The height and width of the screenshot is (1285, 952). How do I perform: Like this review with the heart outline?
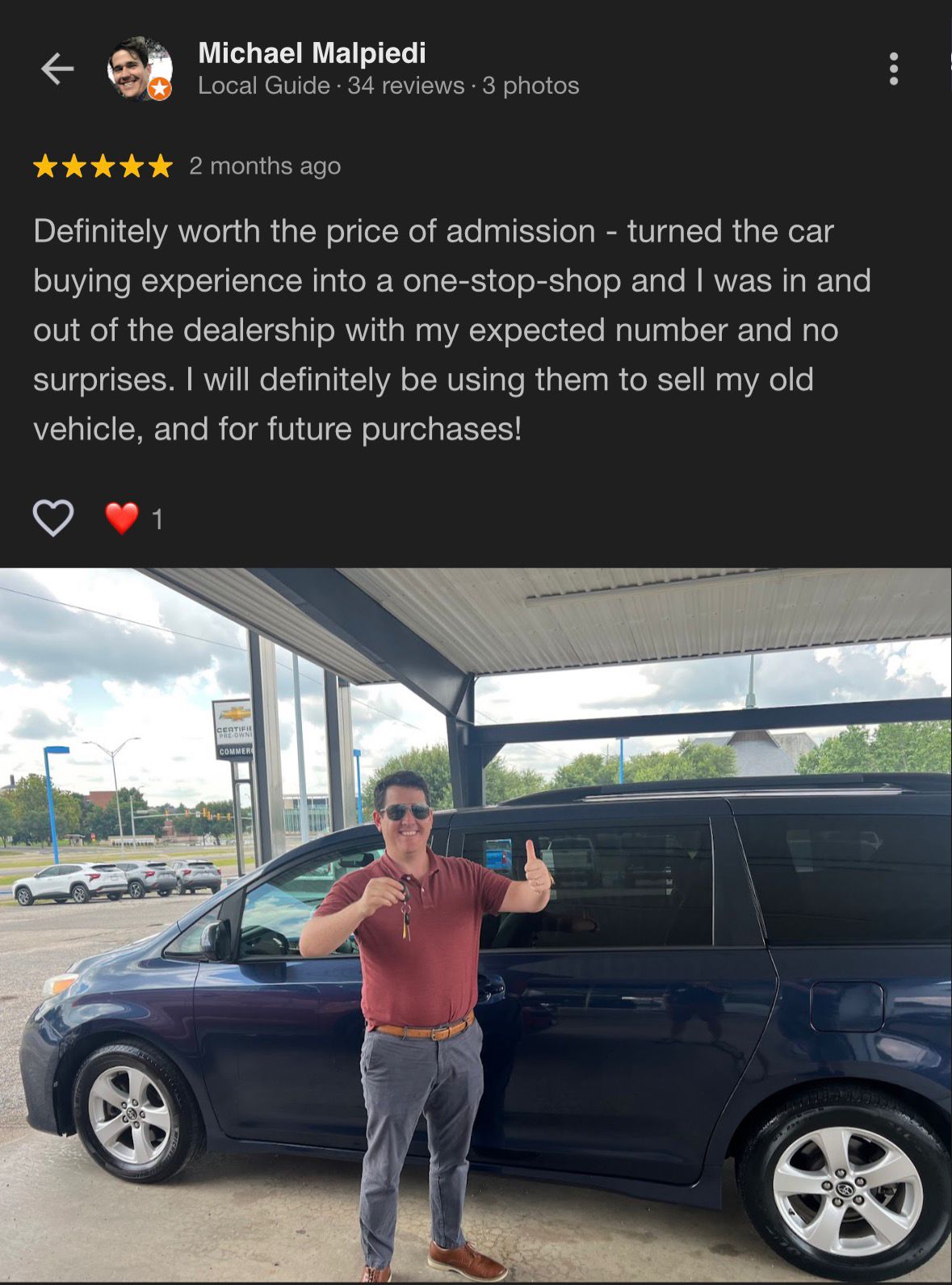point(53,518)
